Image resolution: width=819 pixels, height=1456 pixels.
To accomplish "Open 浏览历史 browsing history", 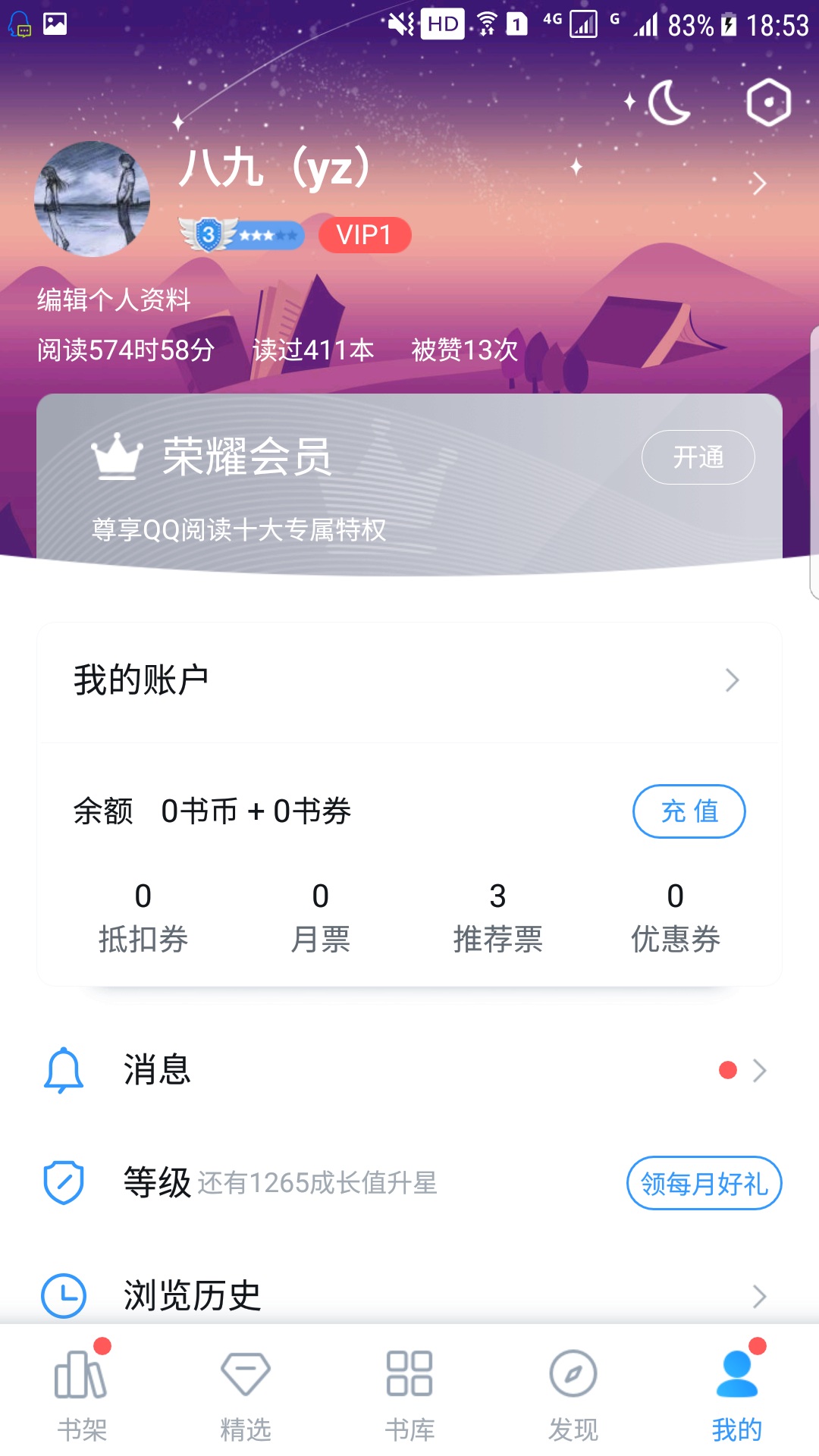I will pyautogui.click(x=409, y=1295).
